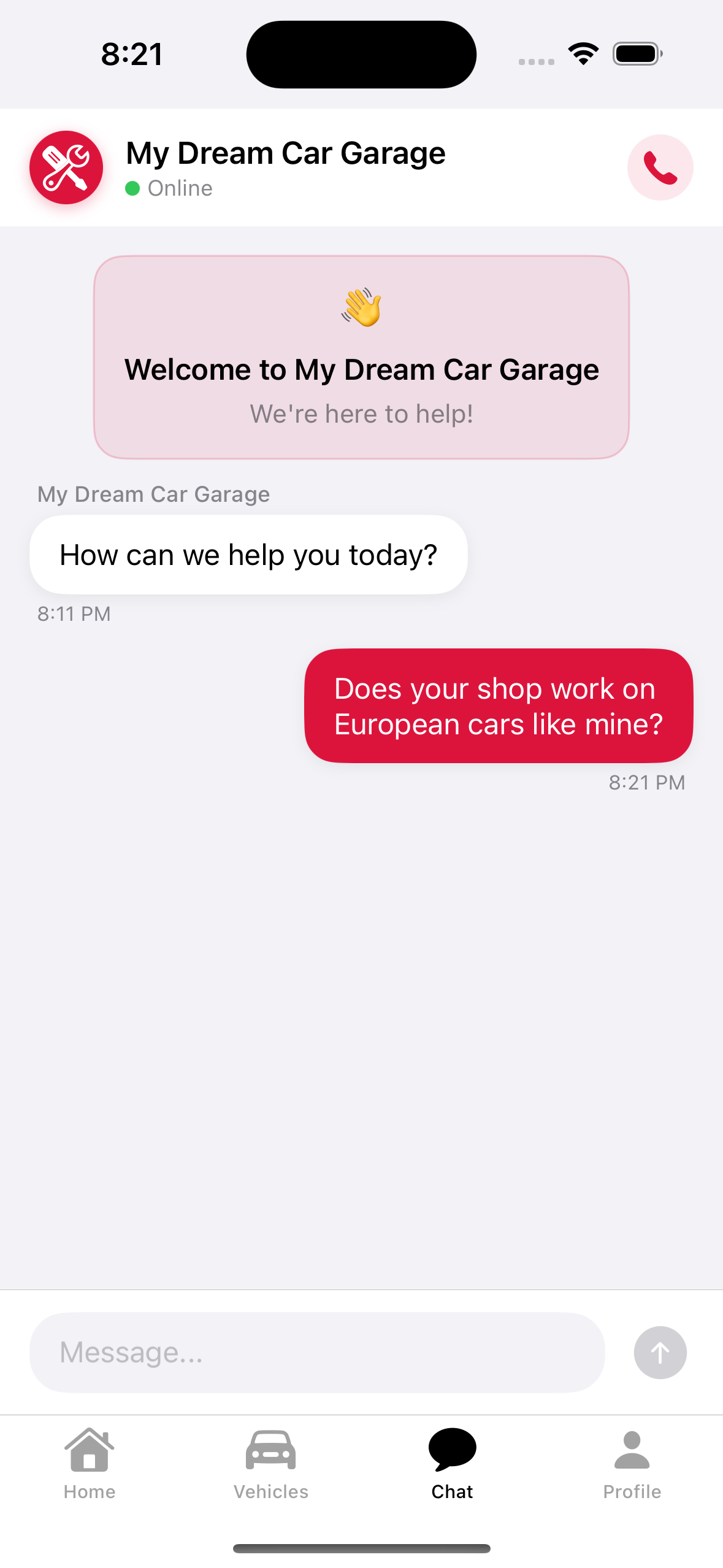The height and width of the screenshot is (1568, 723).
Task: Select the Chat tab label
Action: [x=452, y=1492]
